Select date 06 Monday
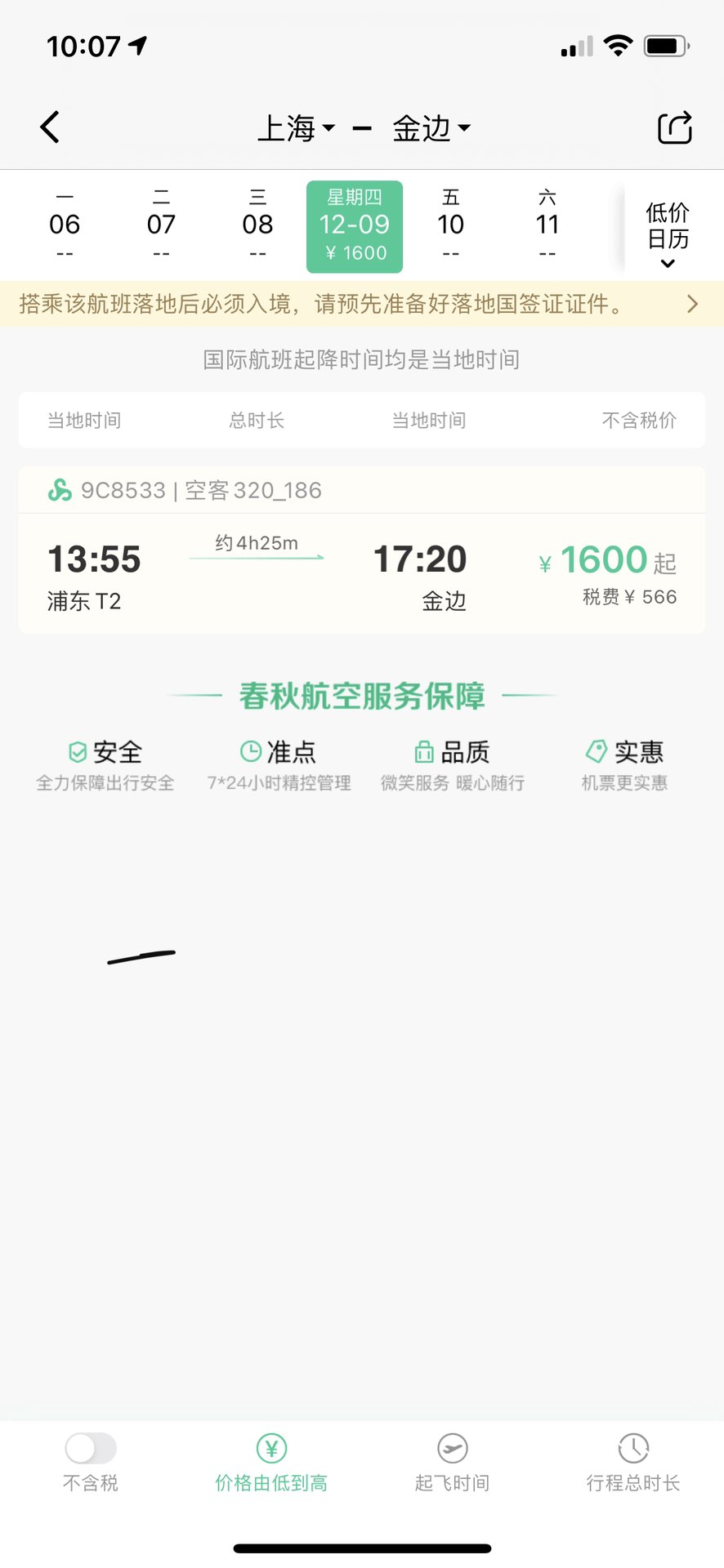This screenshot has height=1568, width=724. [x=65, y=226]
